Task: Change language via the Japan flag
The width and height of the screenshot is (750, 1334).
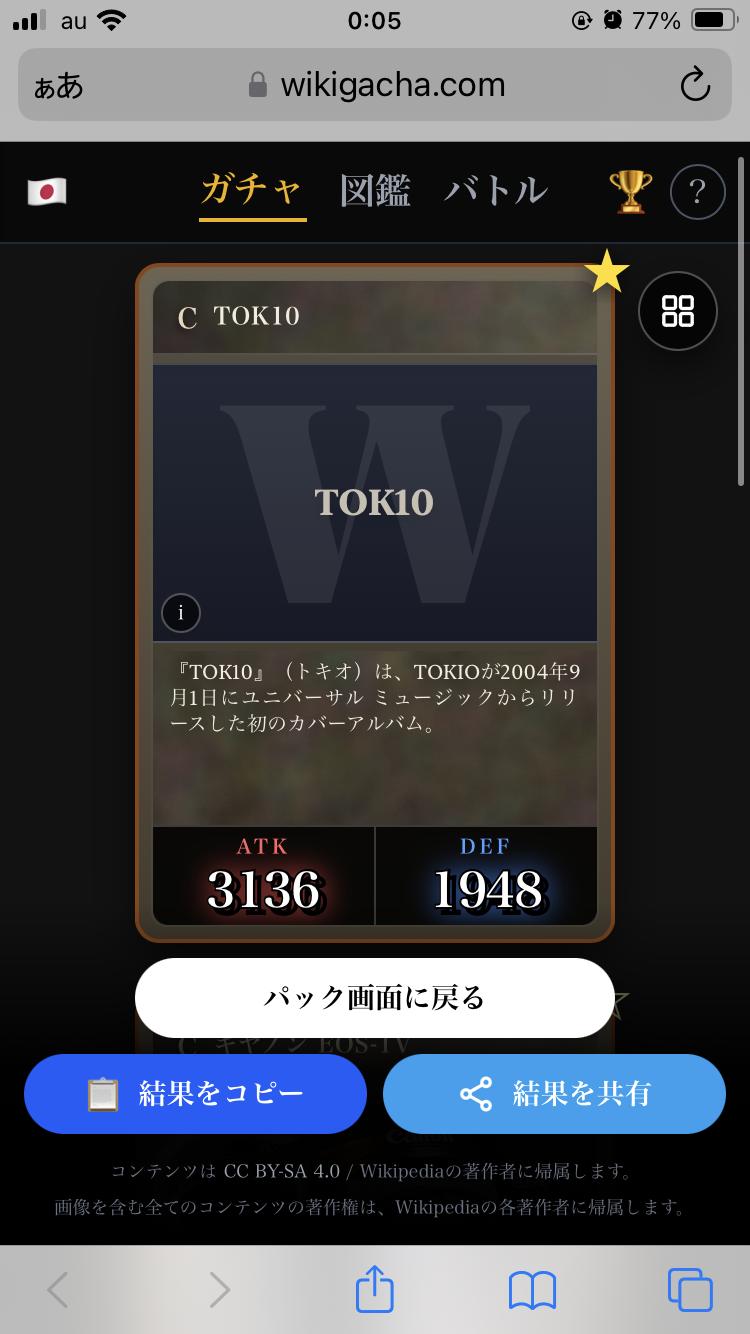Action: click(47, 191)
